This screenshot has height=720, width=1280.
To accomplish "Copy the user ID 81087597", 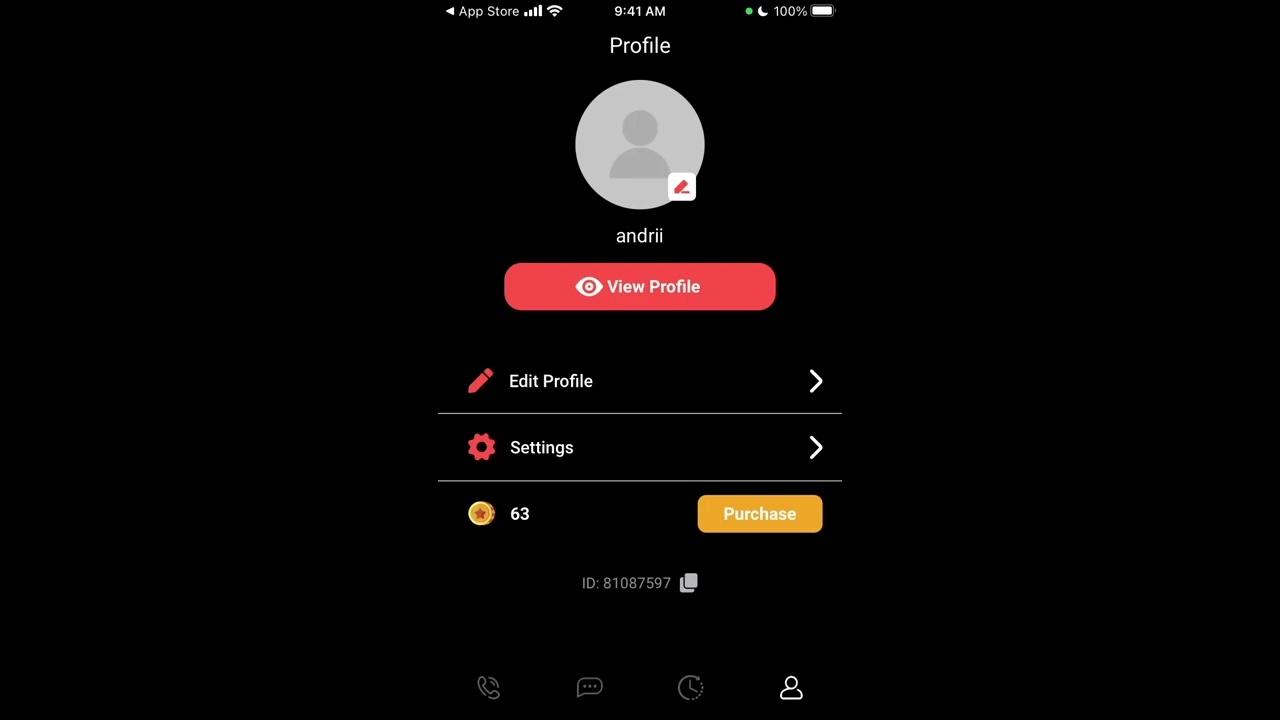I will click(689, 583).
